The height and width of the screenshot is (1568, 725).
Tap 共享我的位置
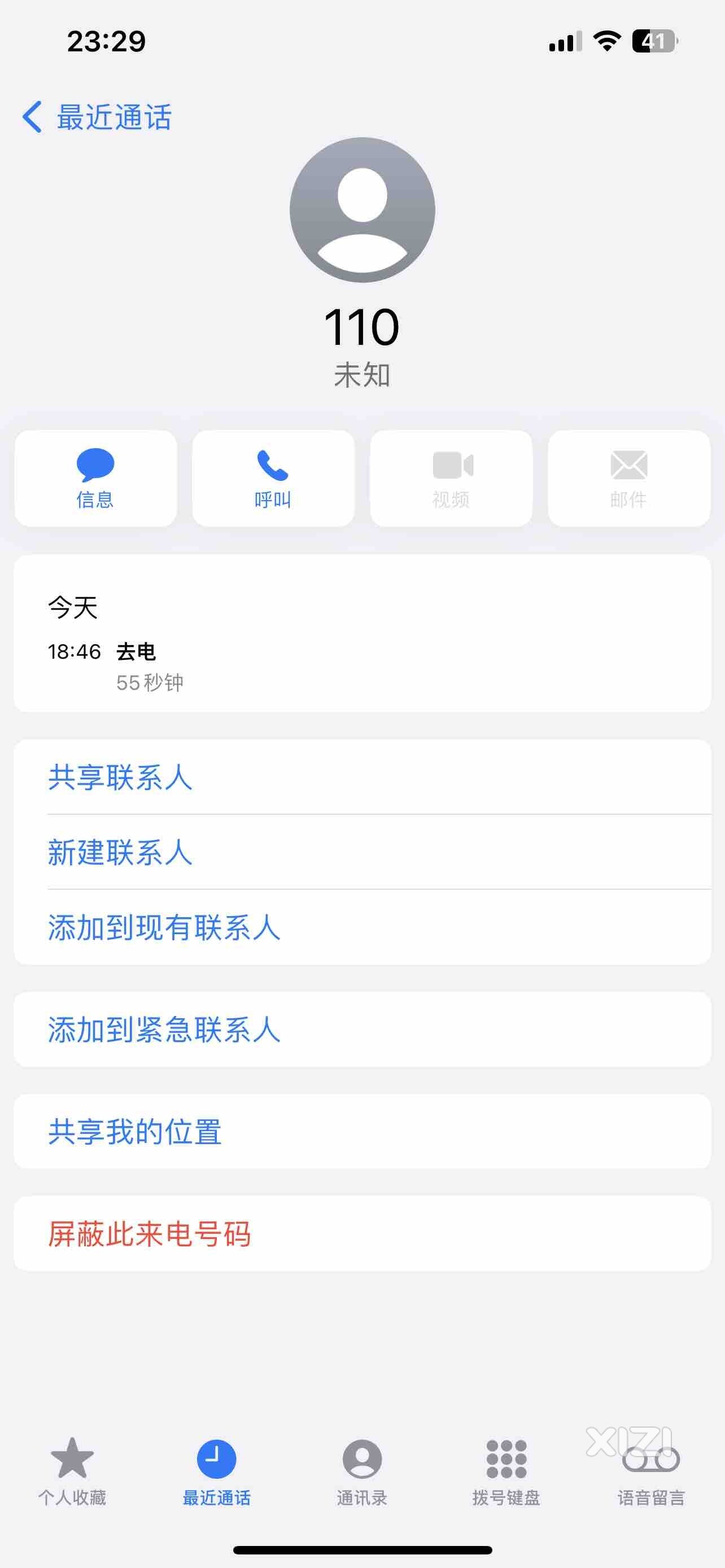tap(362, 1132)
